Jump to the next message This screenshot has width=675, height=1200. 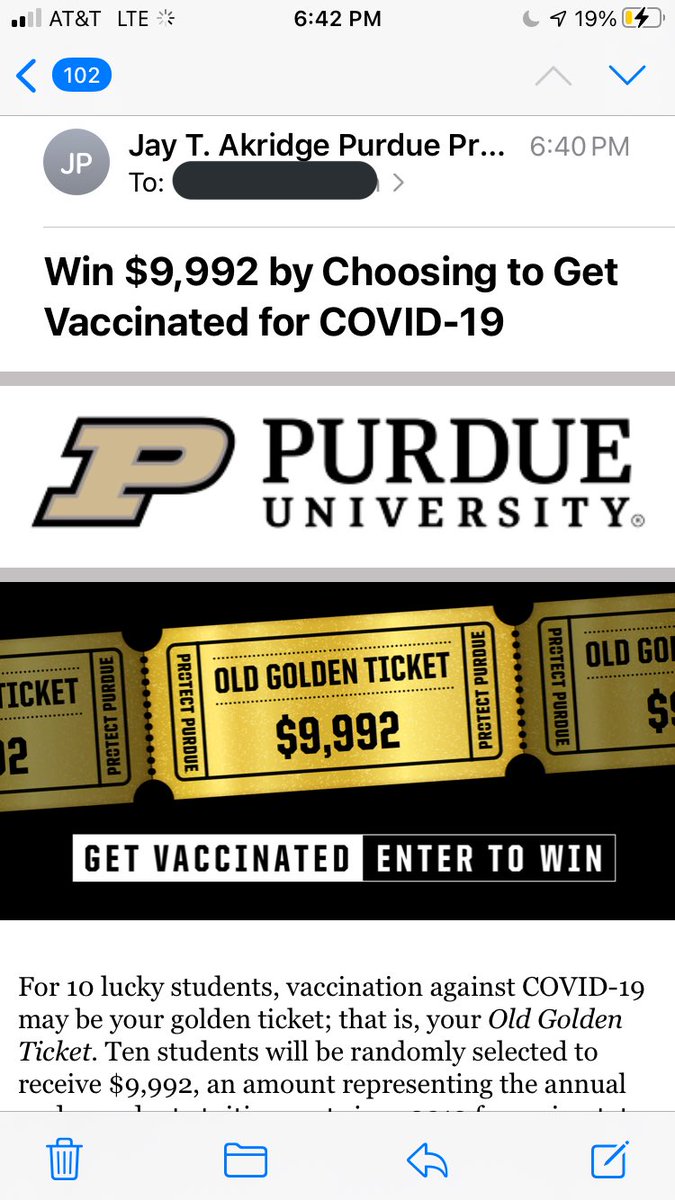627,76
